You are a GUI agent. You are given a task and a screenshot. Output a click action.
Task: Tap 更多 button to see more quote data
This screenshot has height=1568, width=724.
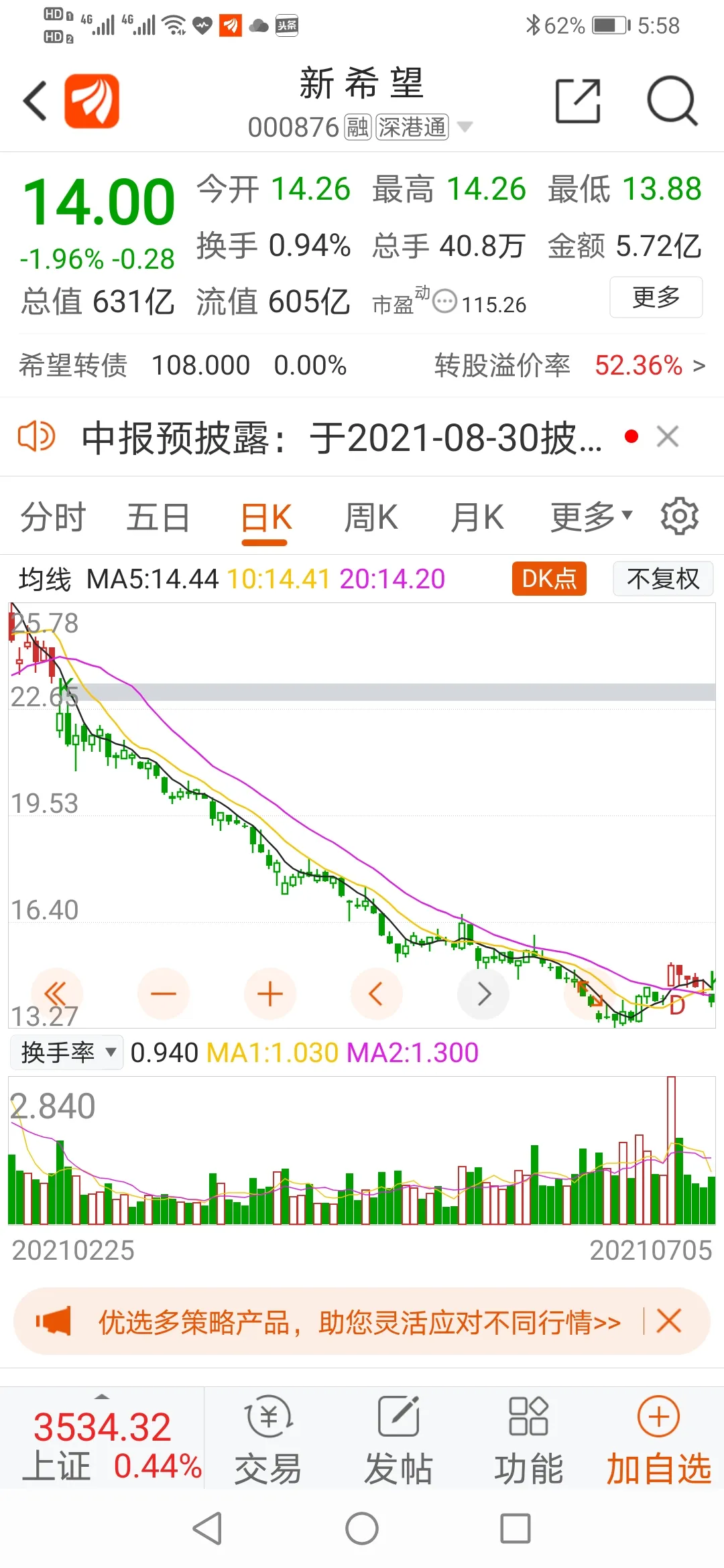tap(656, 297)
